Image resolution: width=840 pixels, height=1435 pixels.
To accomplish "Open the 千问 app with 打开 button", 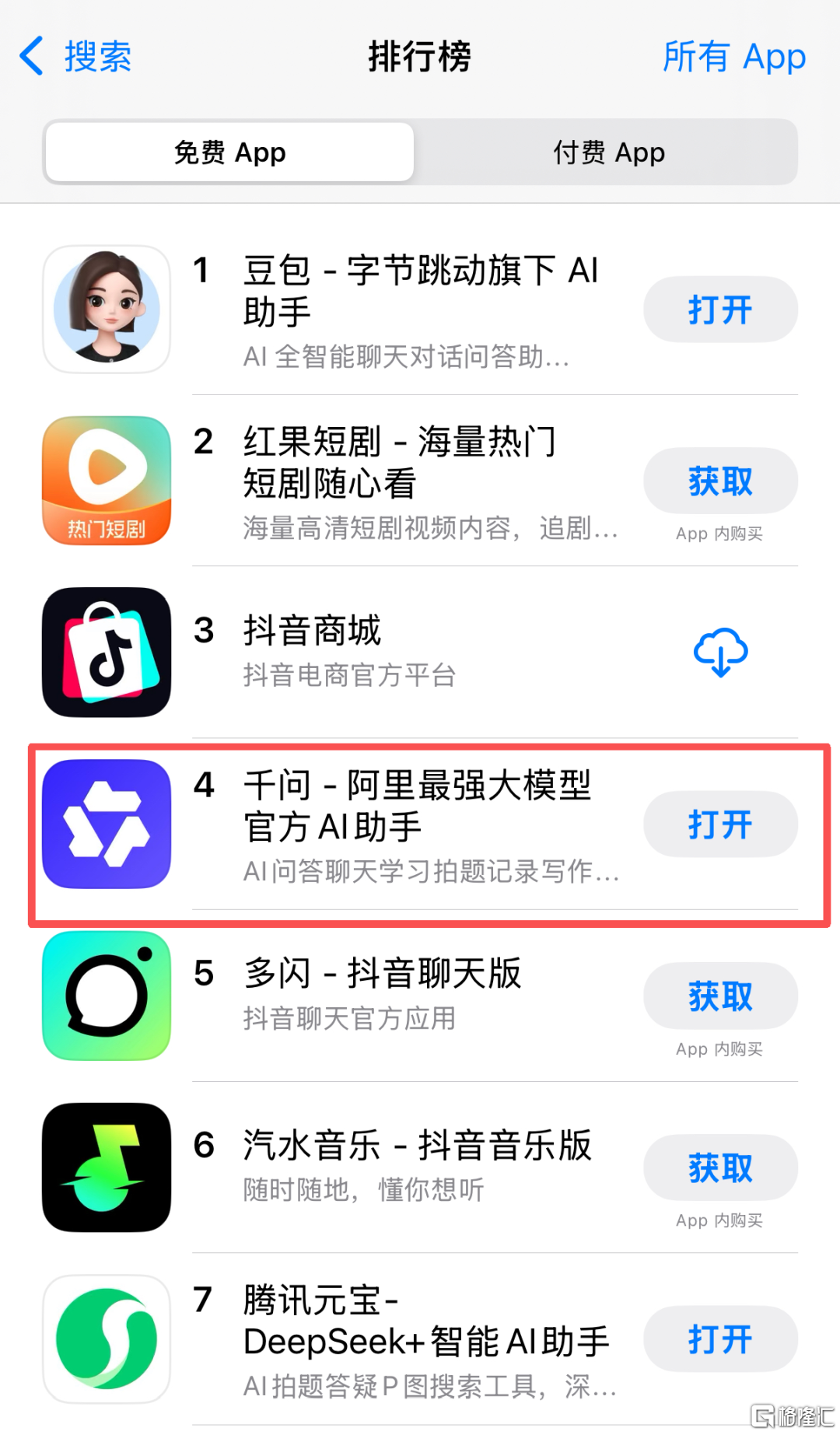I will tap(719, 824).
